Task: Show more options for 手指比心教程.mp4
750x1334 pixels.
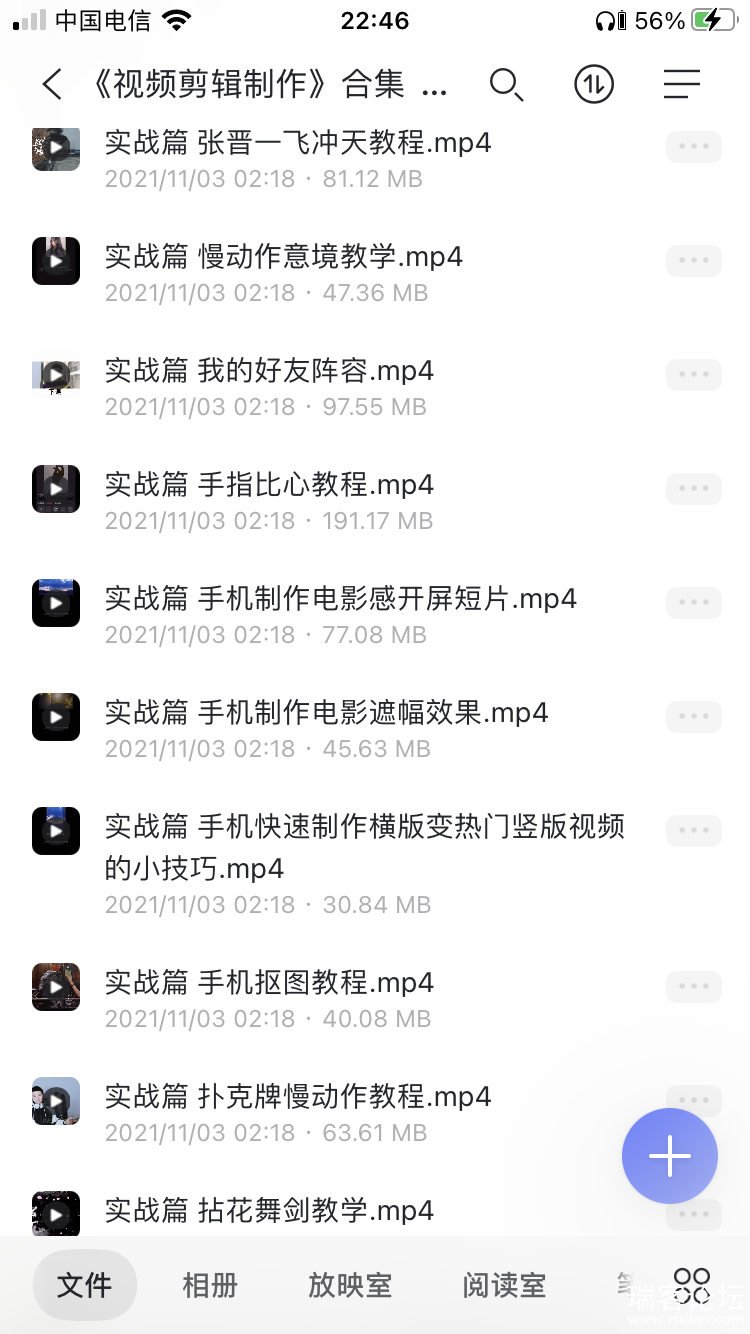Action: pyautogui.click(x=693, y=489)
